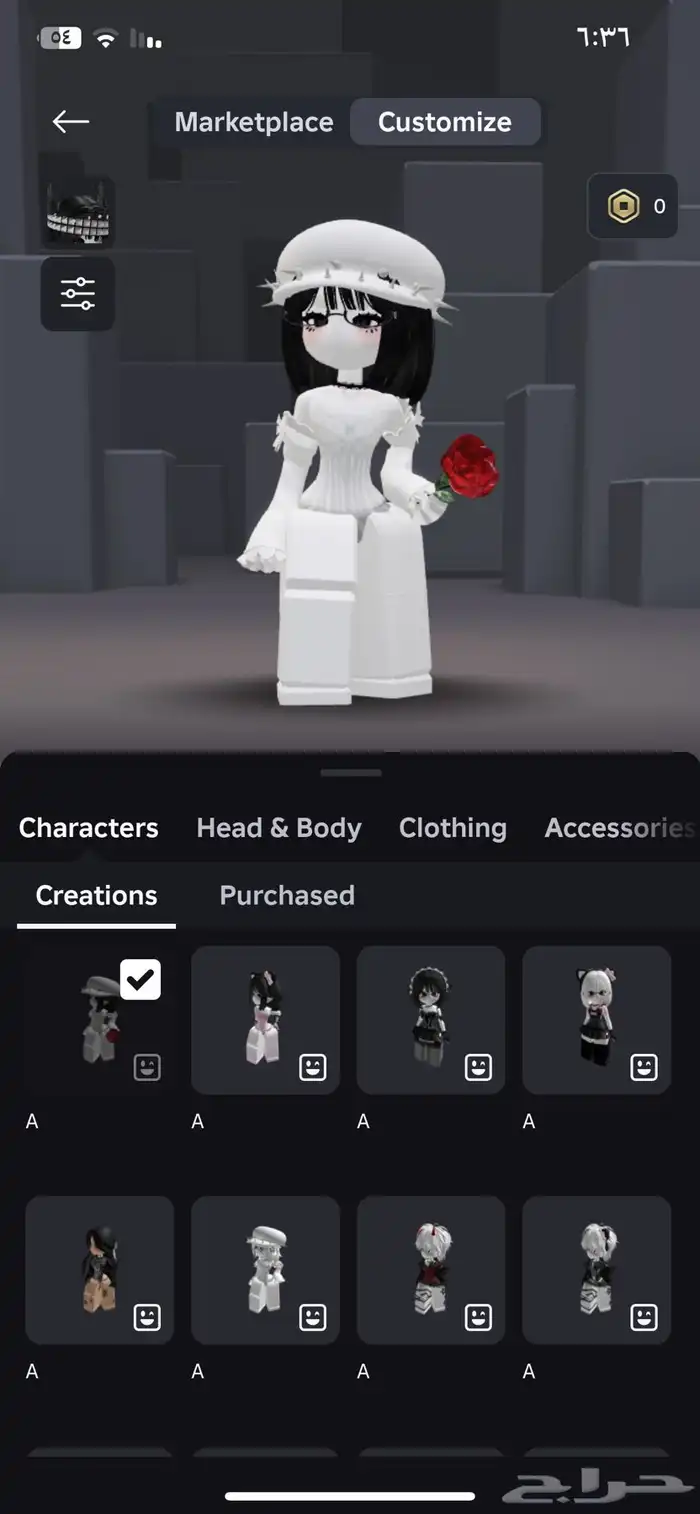Select the tan-pants black-hair character
Image resolution: width=700 pixels, height=1514 pixels.
pos(99,1269)
